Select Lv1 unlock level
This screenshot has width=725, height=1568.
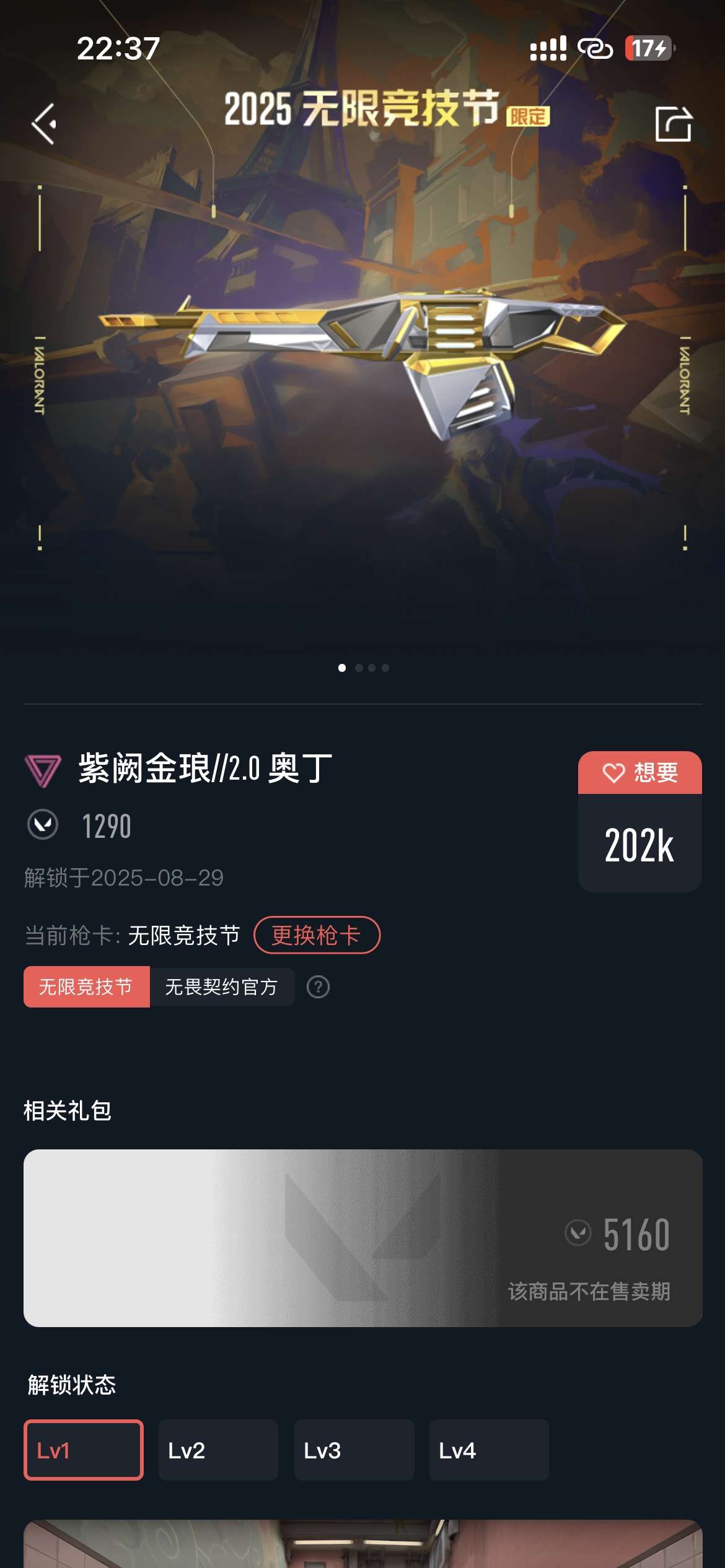pos(83,1450)
